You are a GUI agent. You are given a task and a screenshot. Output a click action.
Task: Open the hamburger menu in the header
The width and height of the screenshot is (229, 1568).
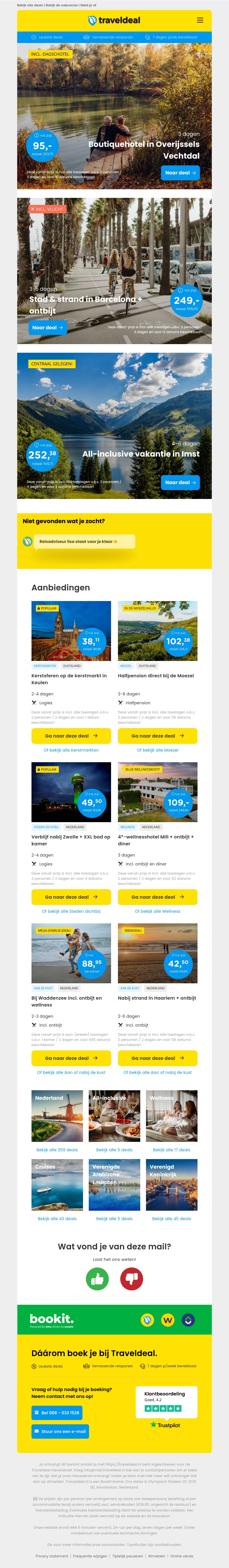200,20
